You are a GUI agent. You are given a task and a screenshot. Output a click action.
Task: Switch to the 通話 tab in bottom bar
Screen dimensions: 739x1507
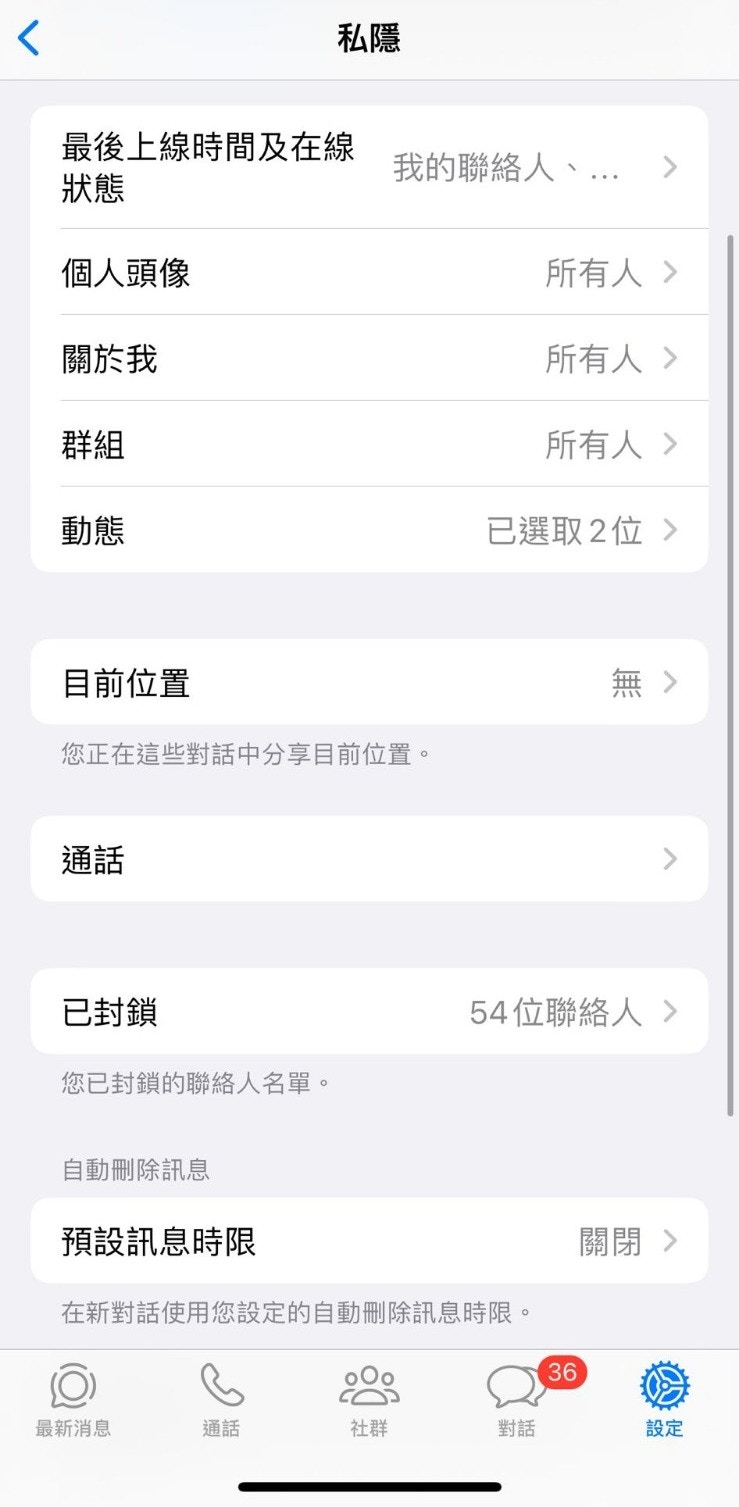pyautogui.click(x=221, y=1399)
